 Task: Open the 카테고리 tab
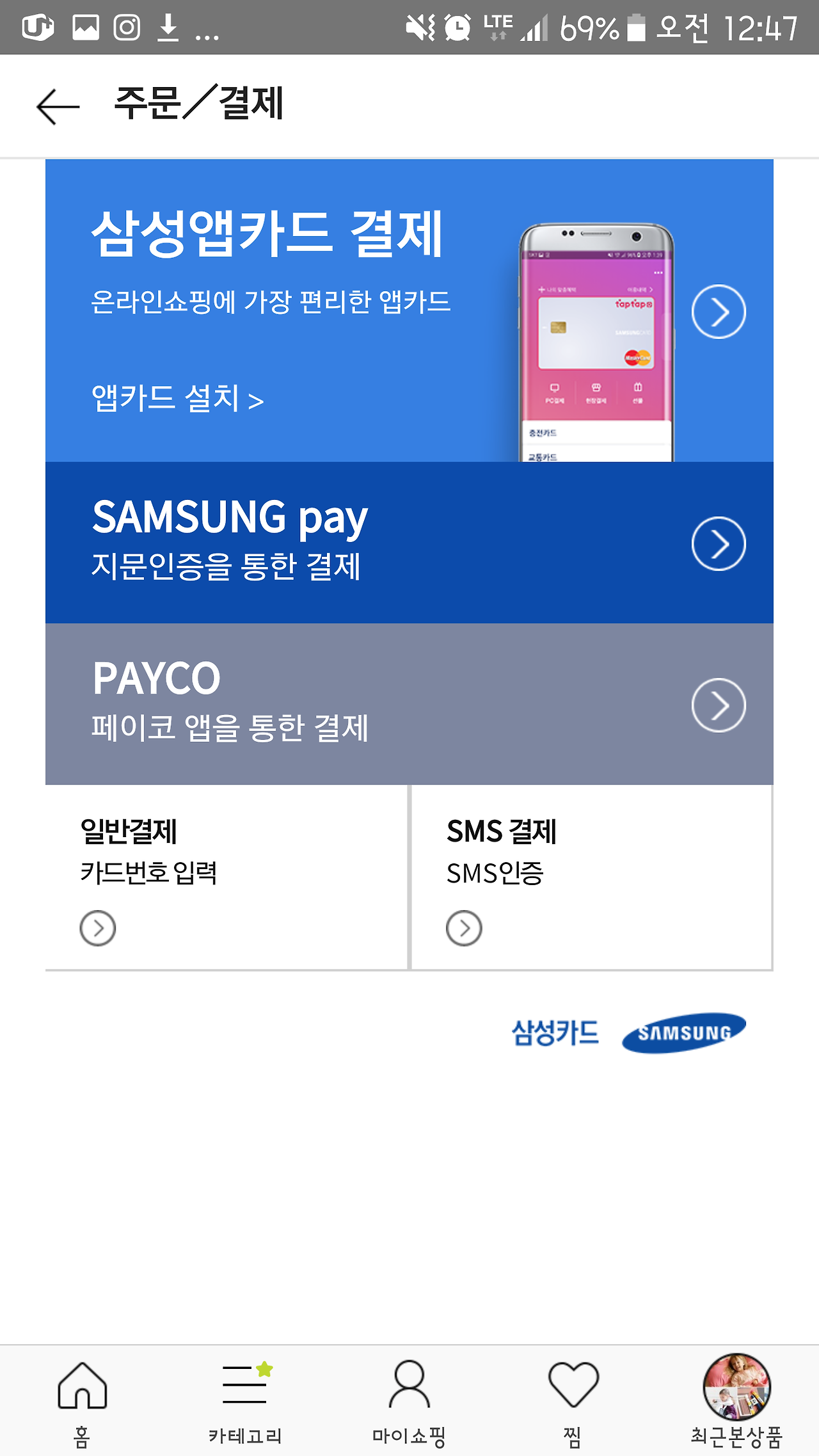pyautogui.click(x=245, y=1400)
